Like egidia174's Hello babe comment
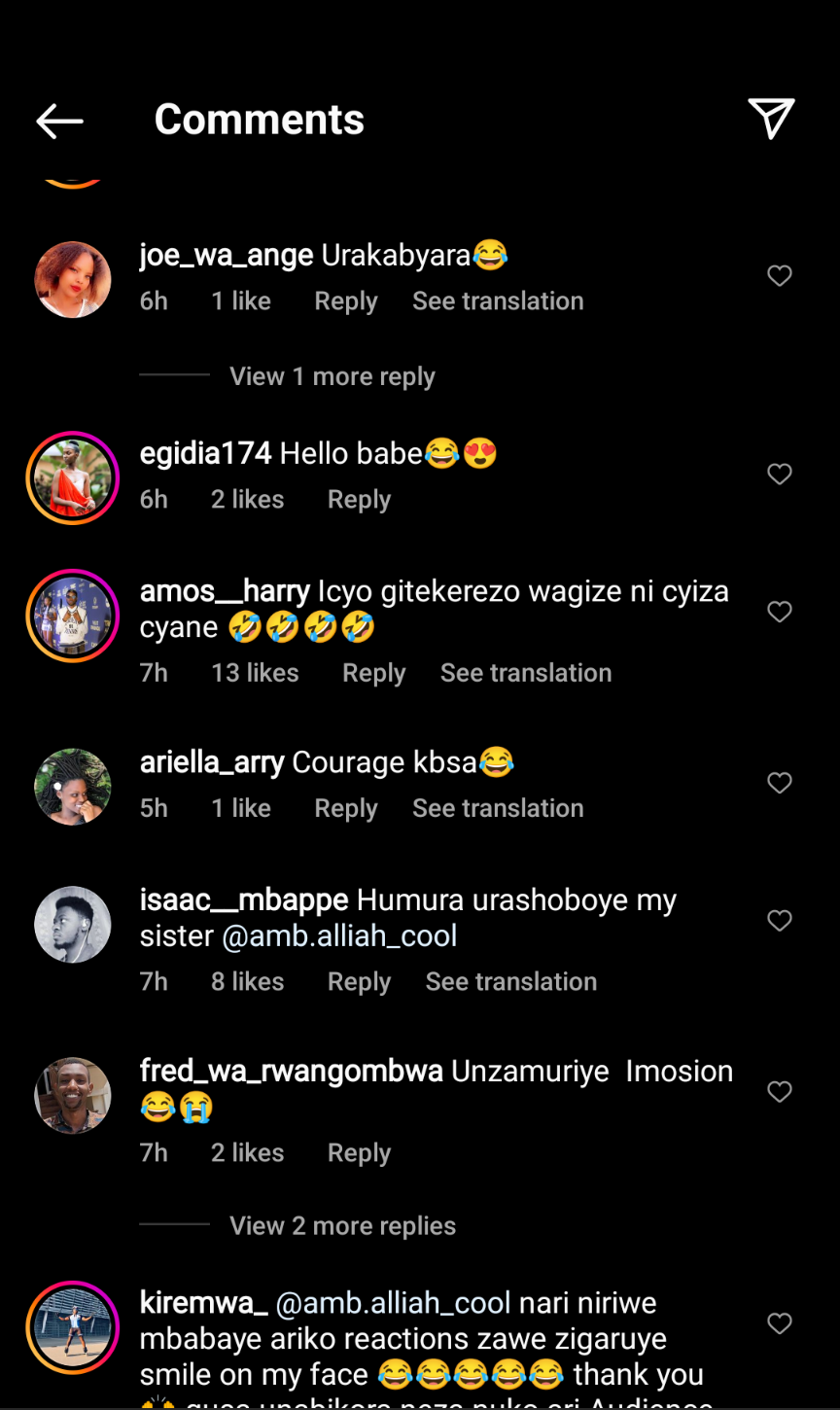 [x=780, y=475]
